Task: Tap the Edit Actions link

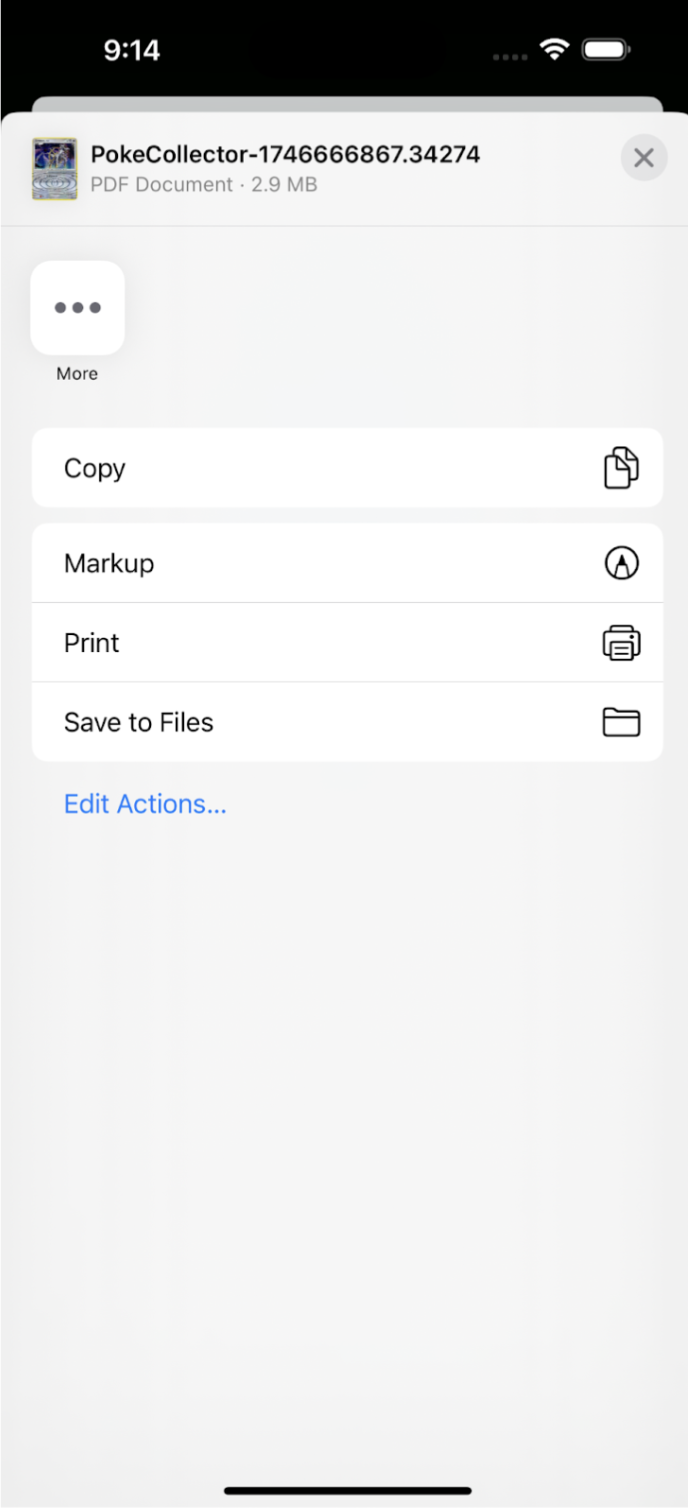Action: (x=145, y=804)
